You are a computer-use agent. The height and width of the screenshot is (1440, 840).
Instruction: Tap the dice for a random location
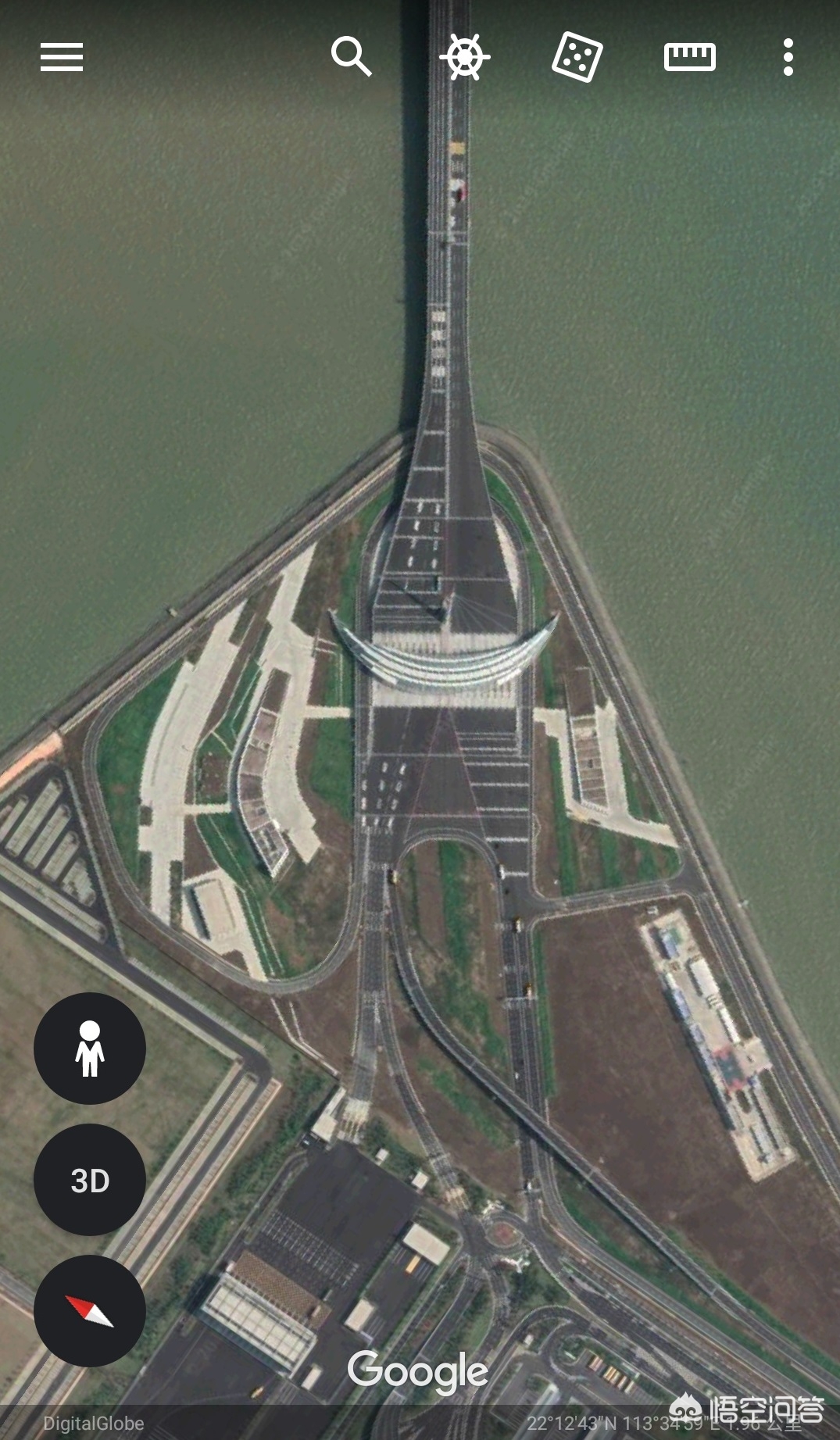(577, 58)
